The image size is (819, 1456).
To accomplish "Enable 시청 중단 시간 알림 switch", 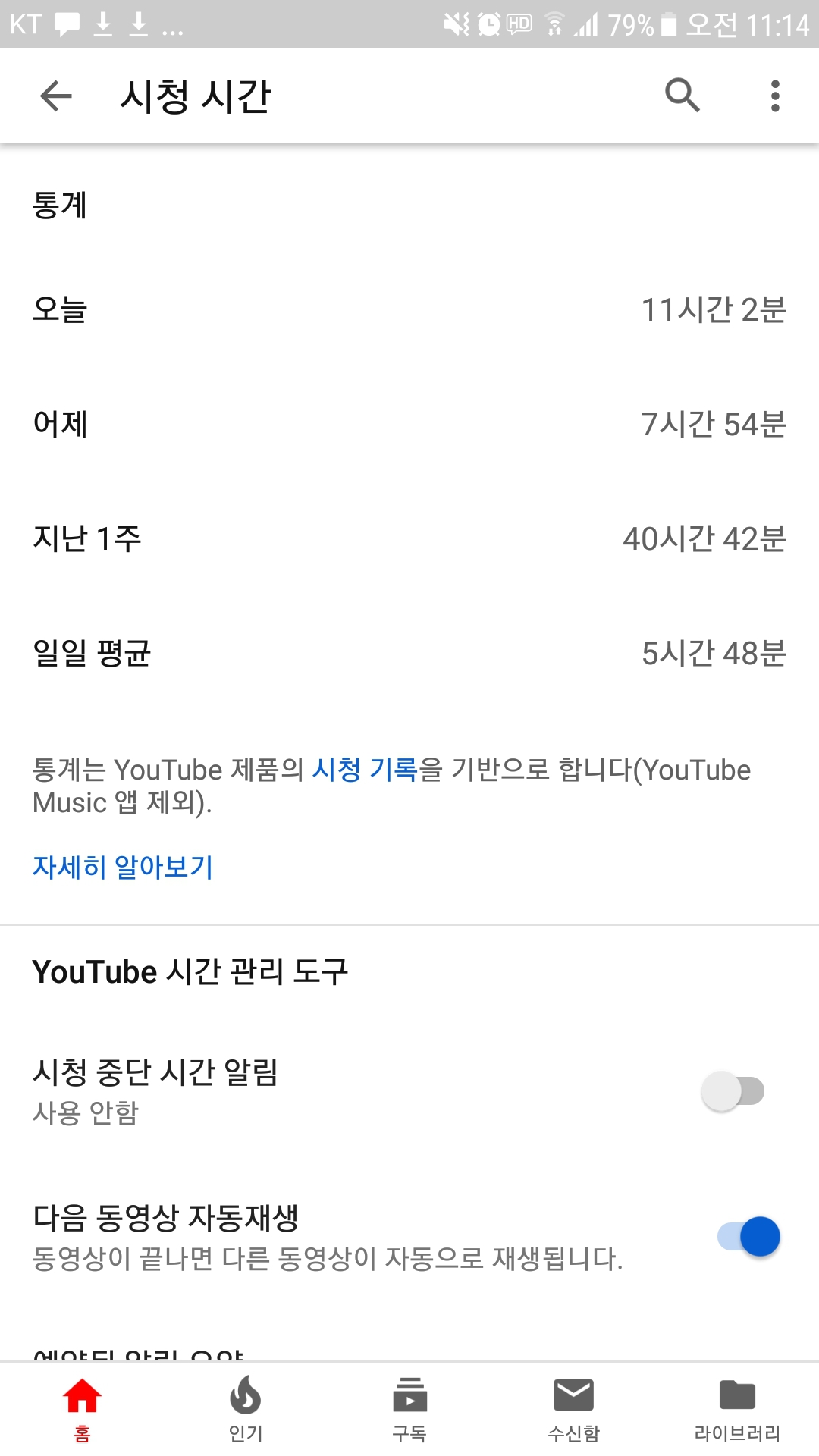I will [x=733, y=1091].
